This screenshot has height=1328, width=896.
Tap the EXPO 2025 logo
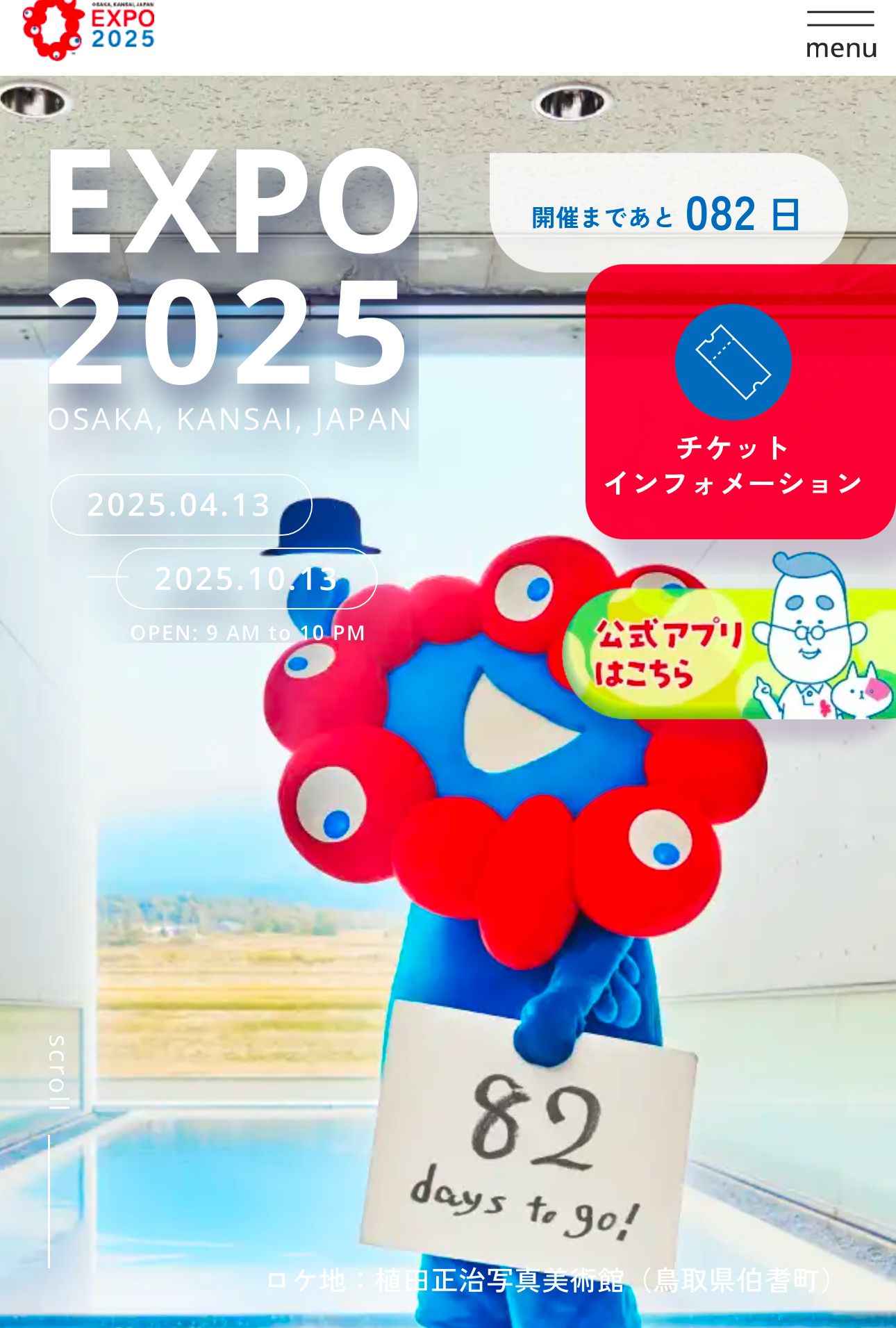click(x=89, y=29)
